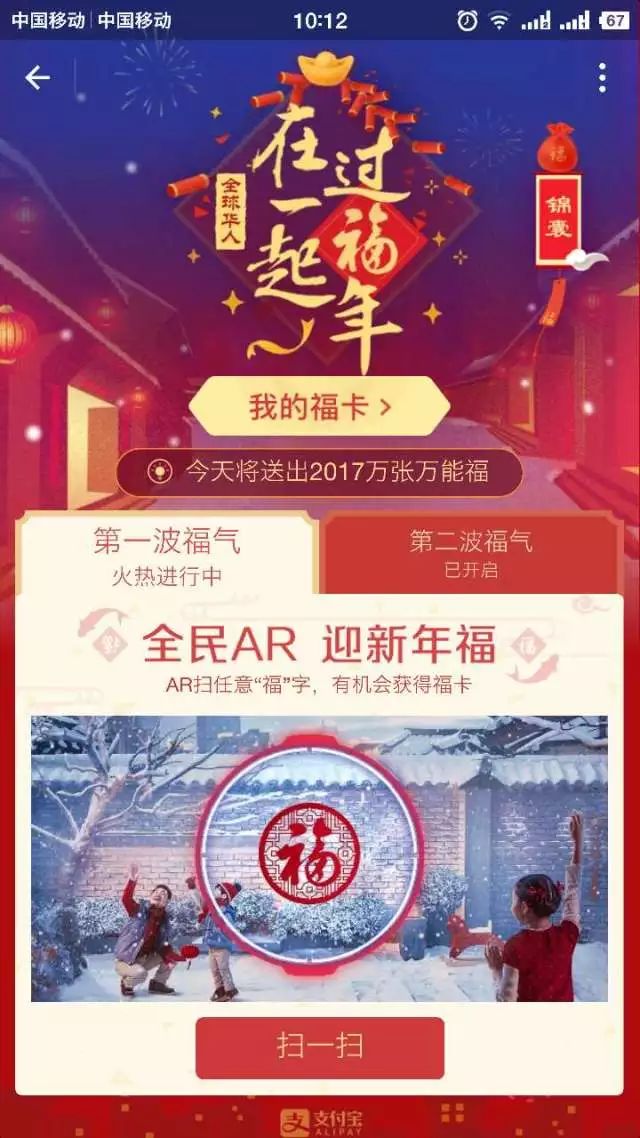Tap the 扫一扫 button
Image resolution: width=640 pixels, height=1138 pixels.
320,1047
